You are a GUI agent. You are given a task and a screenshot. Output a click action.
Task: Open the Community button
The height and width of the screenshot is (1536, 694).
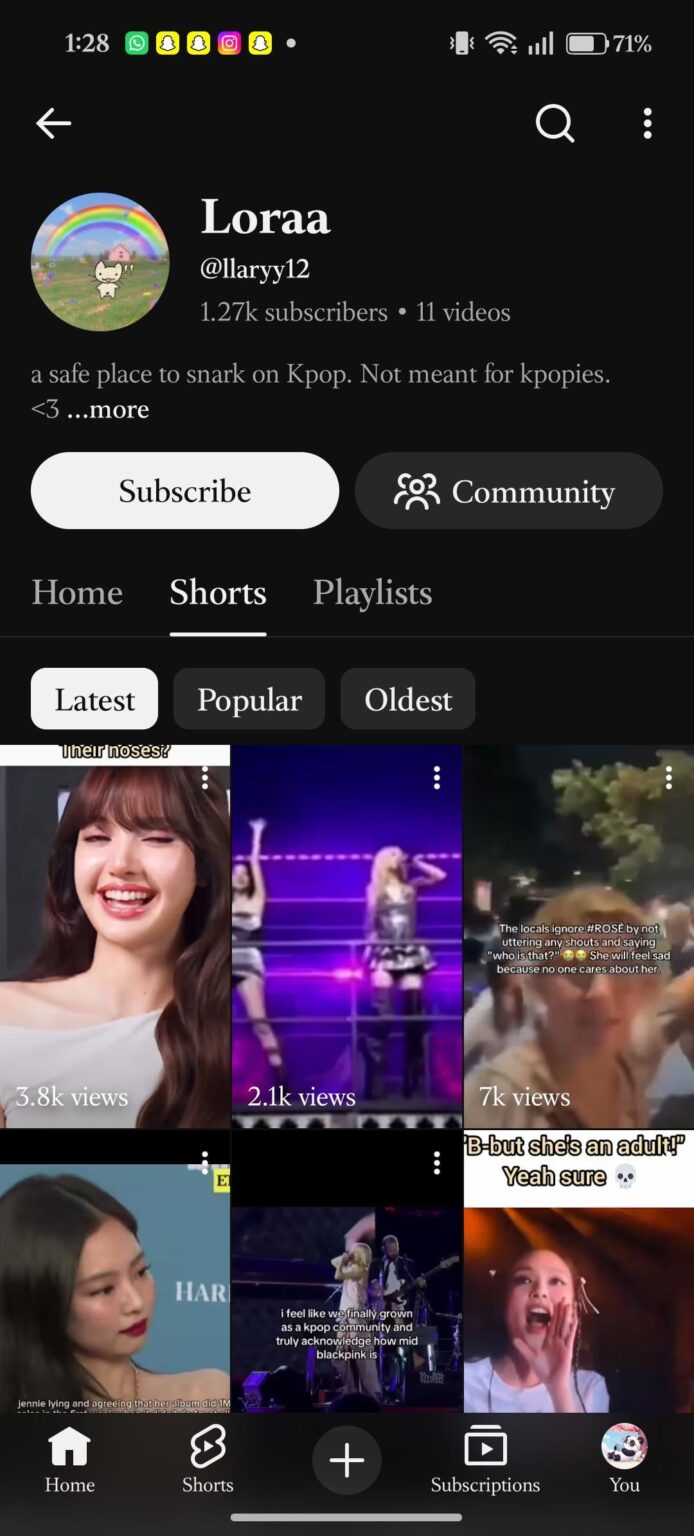coord(509,491)
